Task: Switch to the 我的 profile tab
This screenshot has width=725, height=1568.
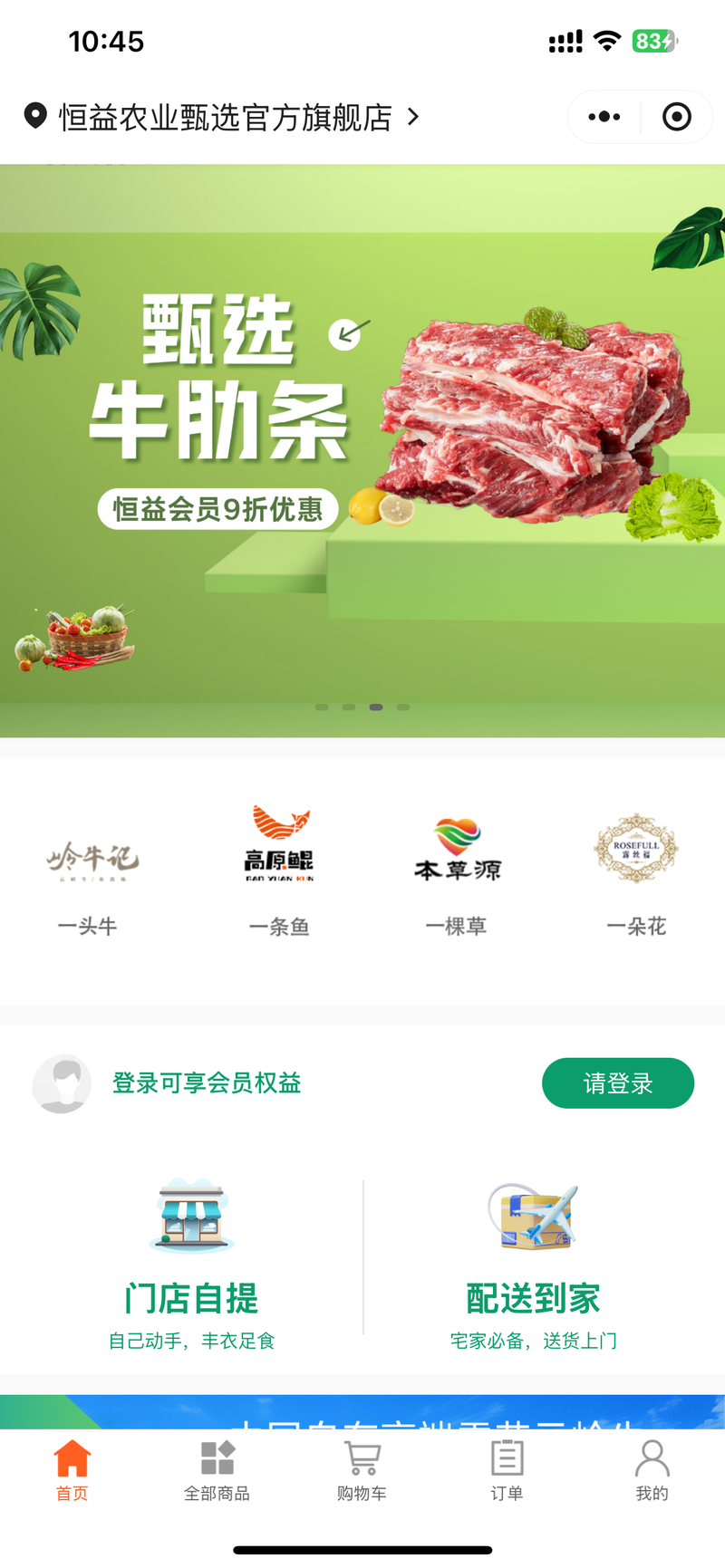Action: click(652, 1470)
